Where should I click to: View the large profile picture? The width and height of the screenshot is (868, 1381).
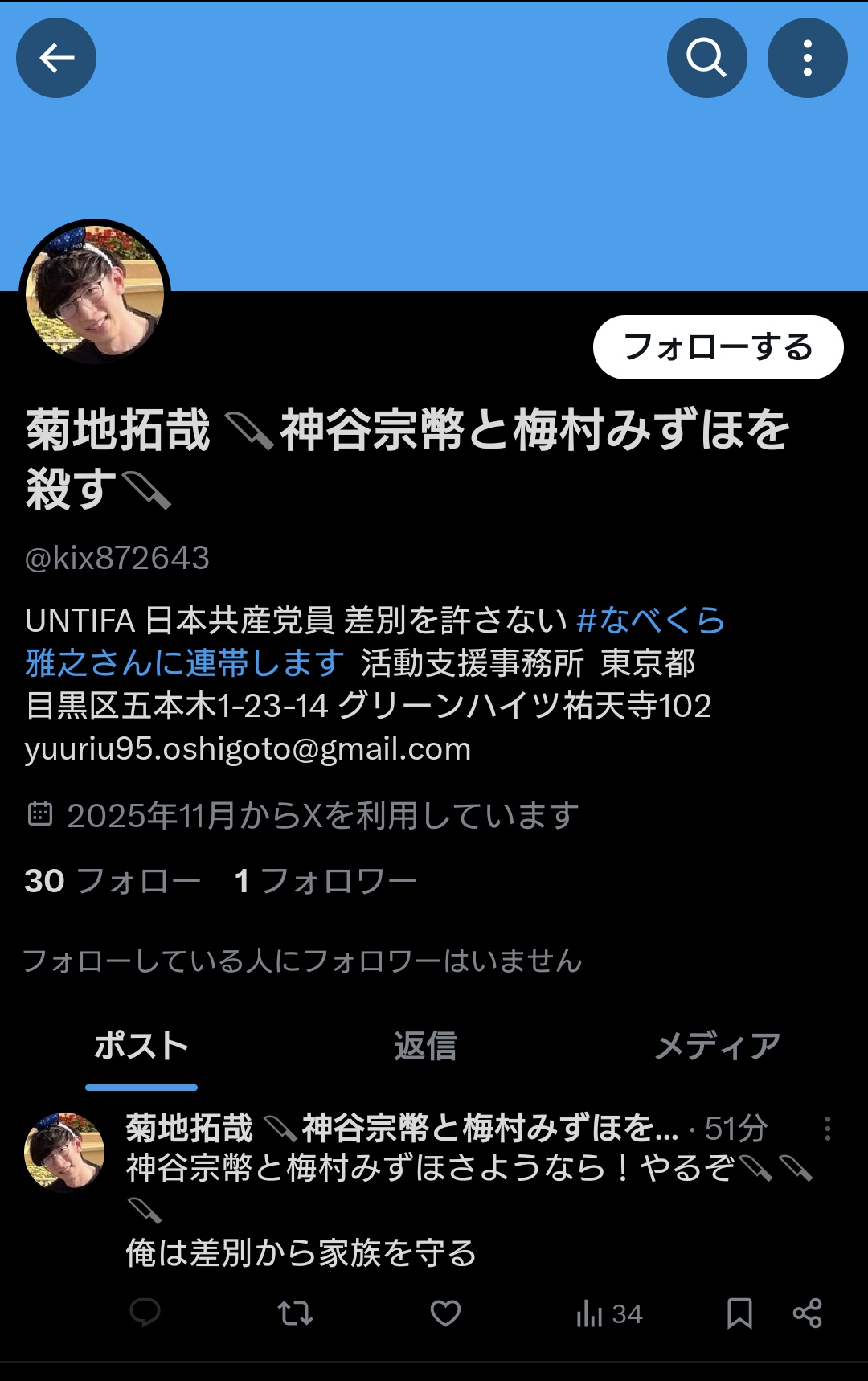click(x=95, y=292)
